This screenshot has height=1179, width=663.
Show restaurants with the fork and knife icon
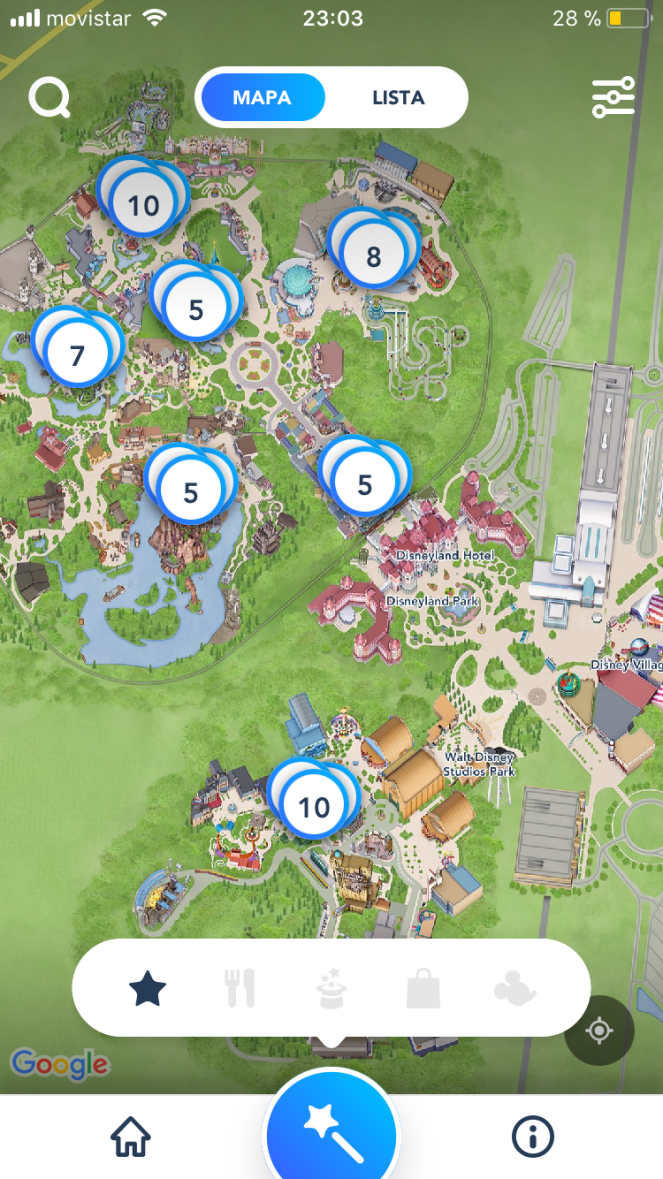click(x=240, y=989)
